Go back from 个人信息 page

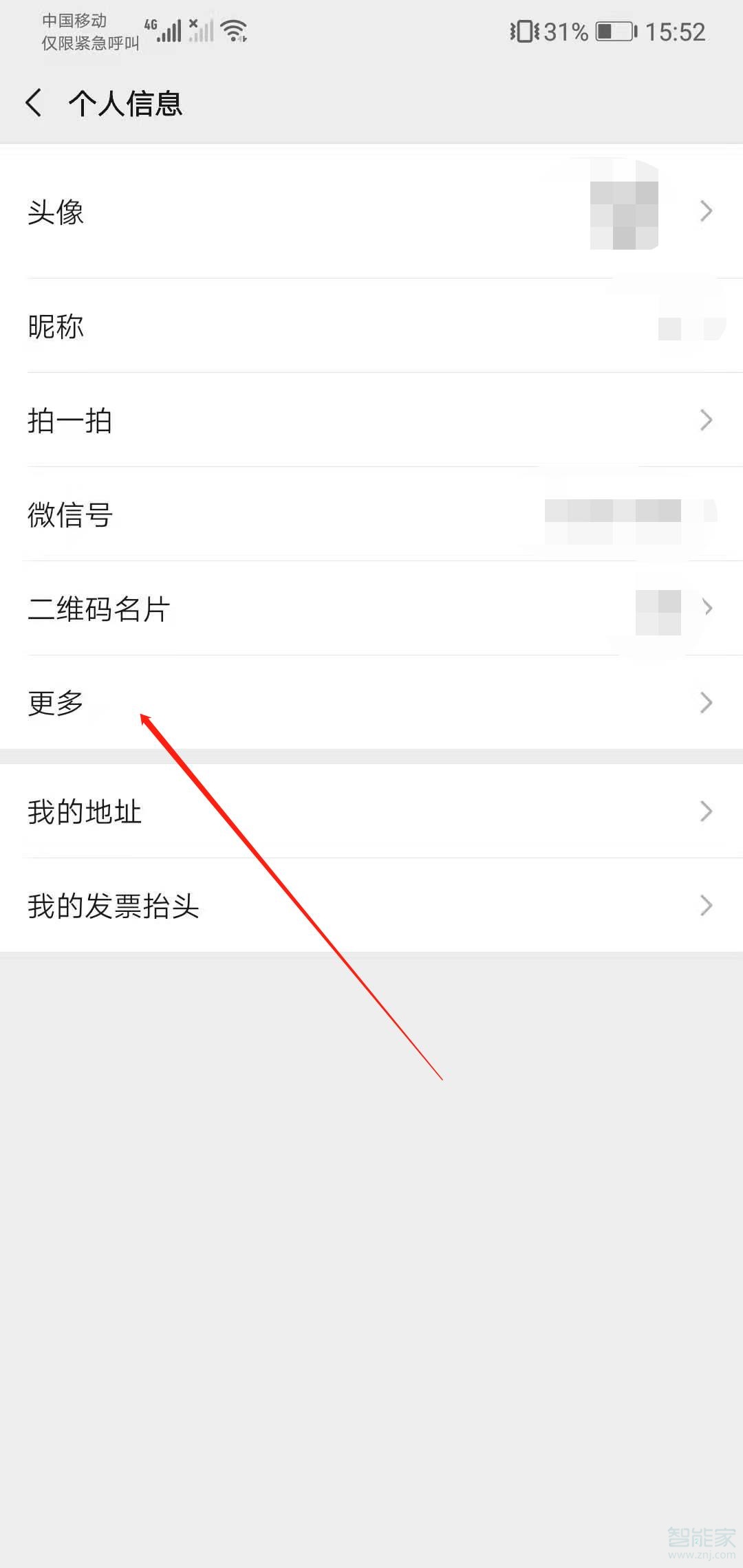click(x=33, y=103)
